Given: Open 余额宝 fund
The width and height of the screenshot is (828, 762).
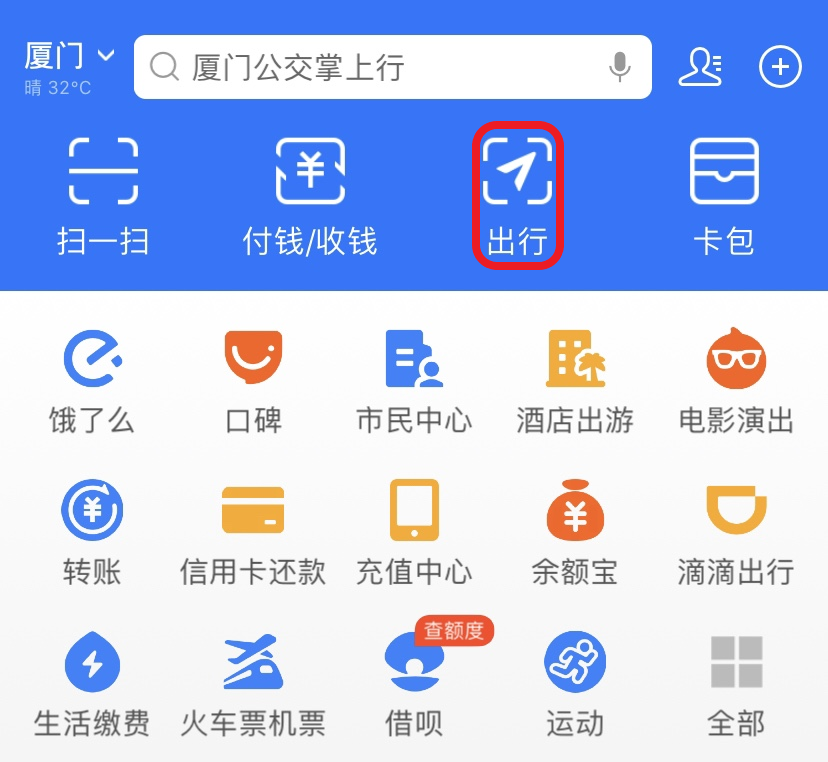Looking at the screenshot, I should tap(575, 530).
